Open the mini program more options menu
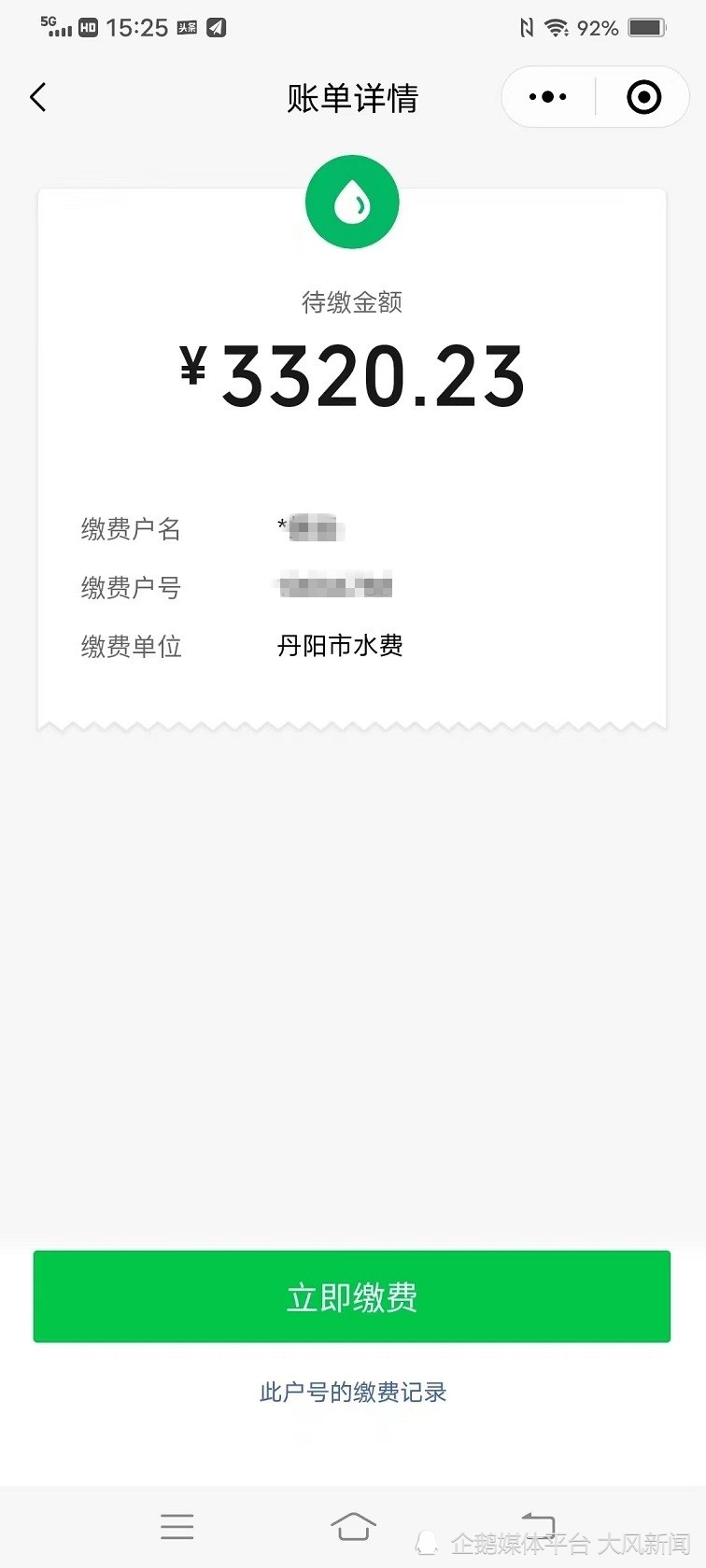The image size is (706, 1568). click(x=548, y=97)
